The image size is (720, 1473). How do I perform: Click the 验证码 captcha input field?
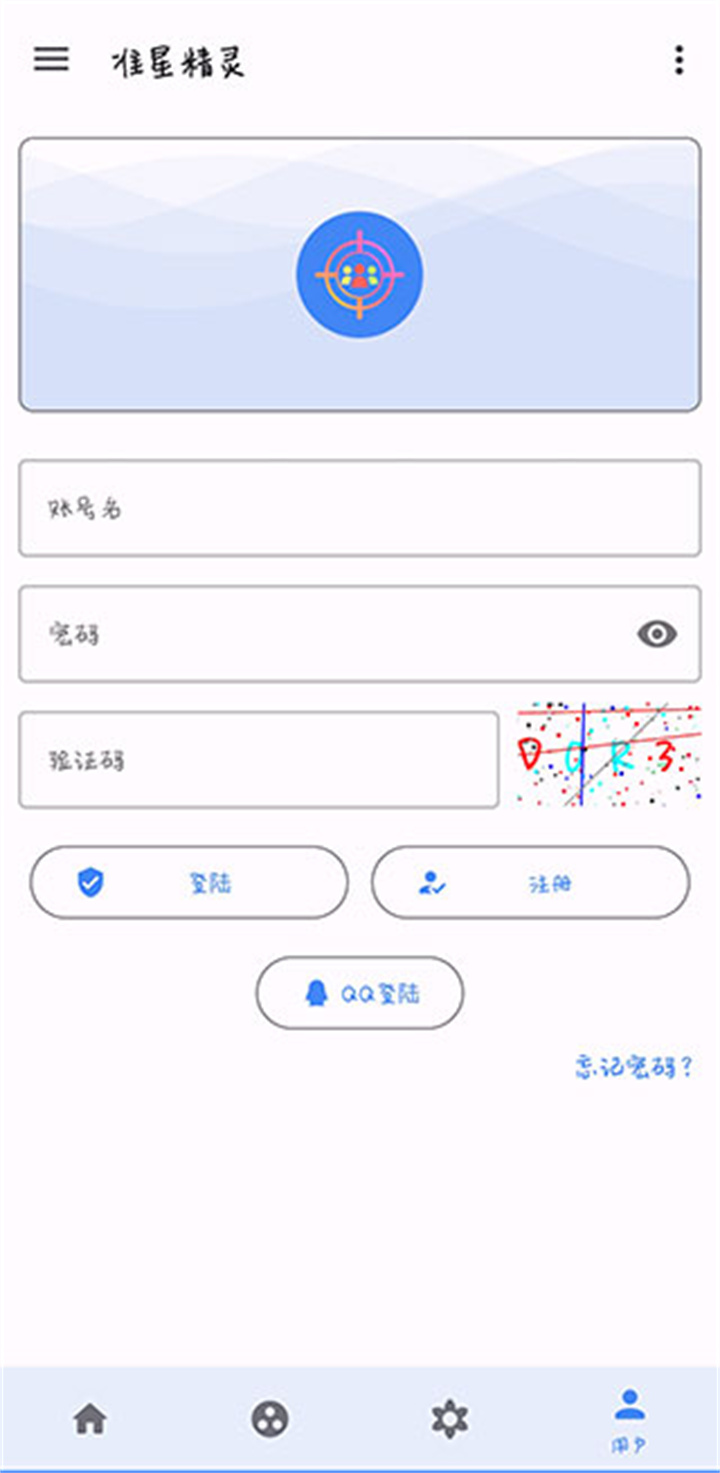coord(258,756)
